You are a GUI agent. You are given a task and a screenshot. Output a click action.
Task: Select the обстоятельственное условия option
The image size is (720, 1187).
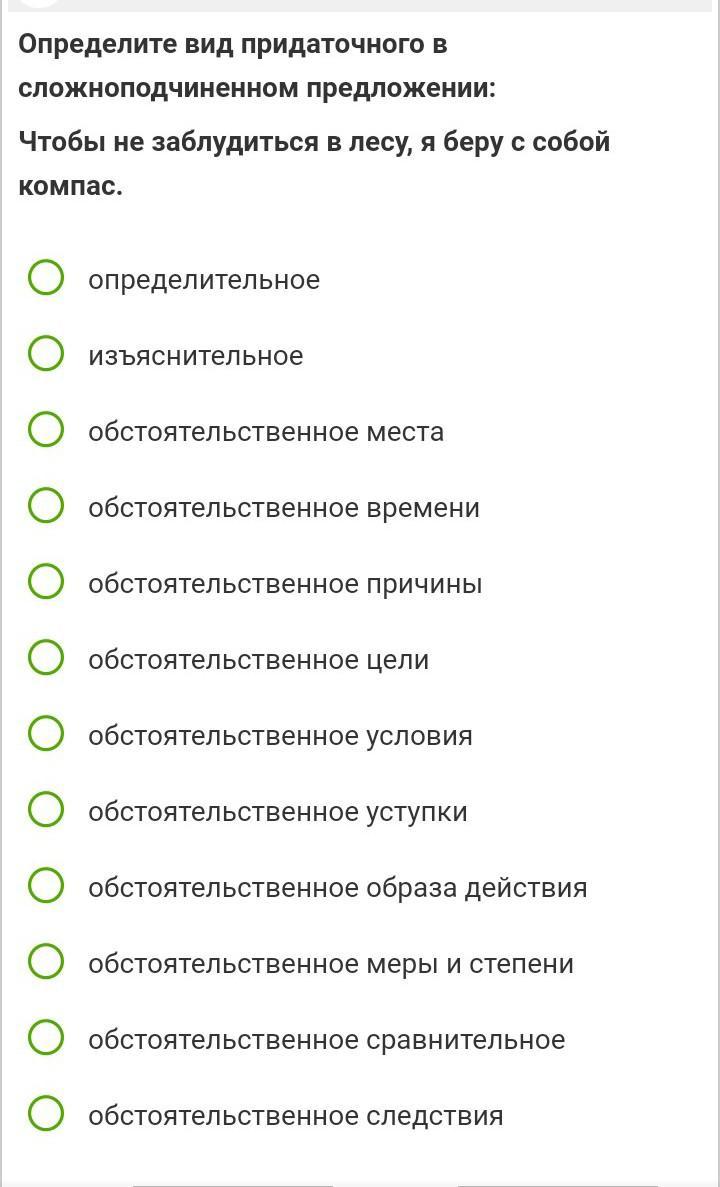tap(45, 734)
